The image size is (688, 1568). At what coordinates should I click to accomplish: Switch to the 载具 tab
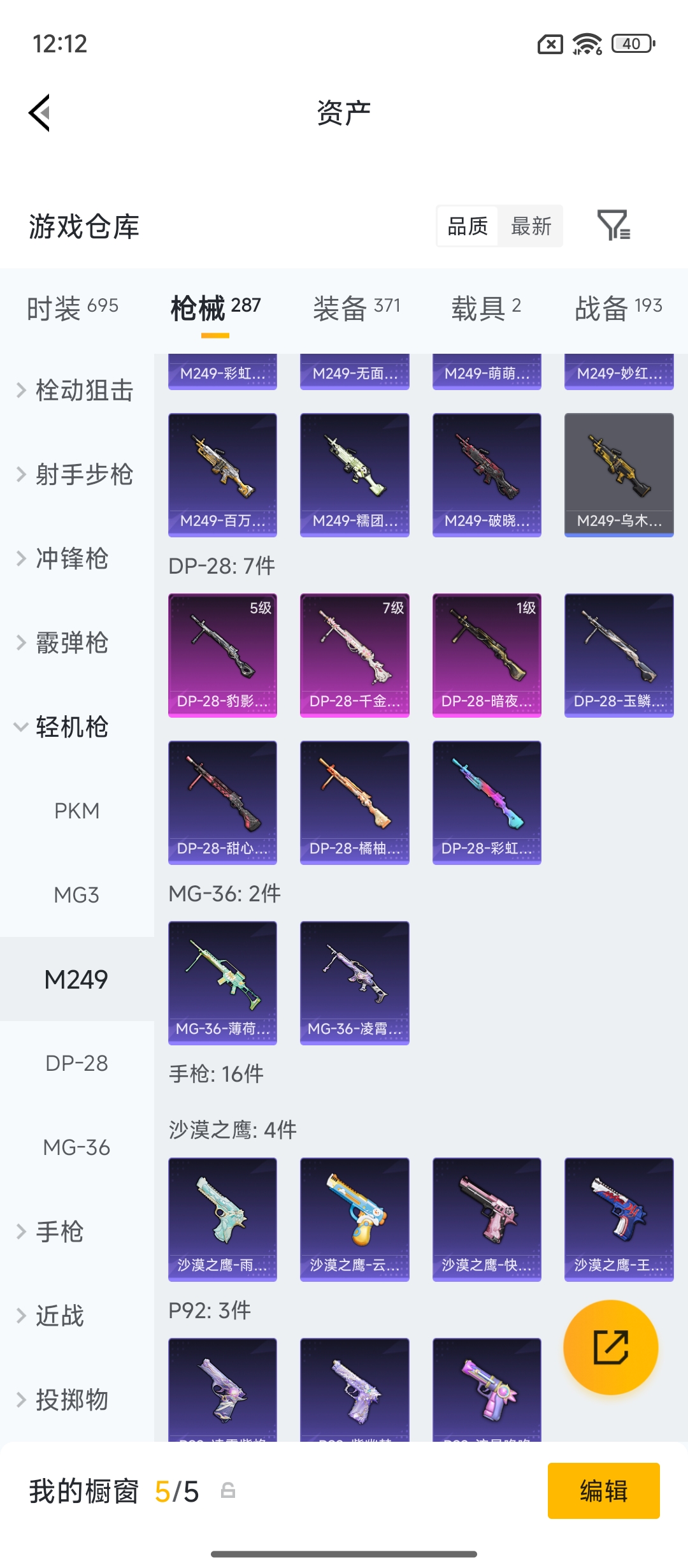point(486,309)
